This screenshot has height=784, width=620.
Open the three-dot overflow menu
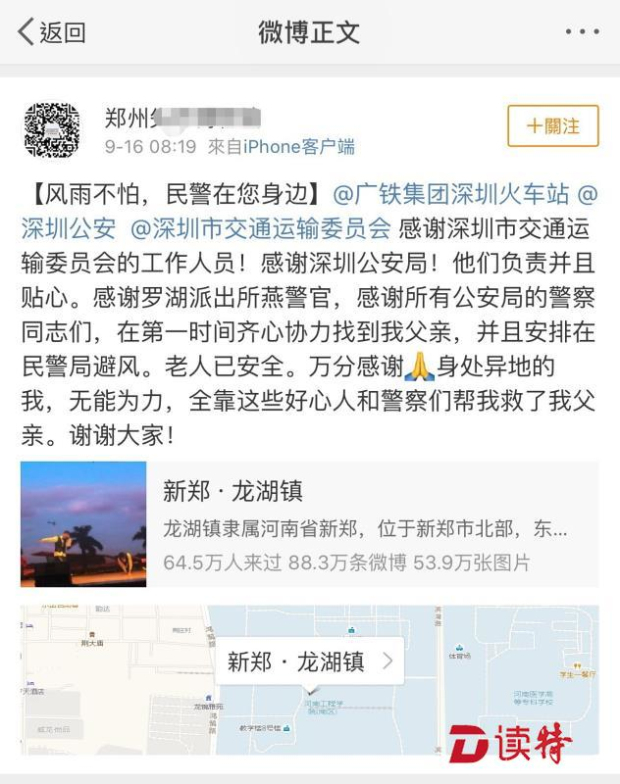click(x=582, y=32)
